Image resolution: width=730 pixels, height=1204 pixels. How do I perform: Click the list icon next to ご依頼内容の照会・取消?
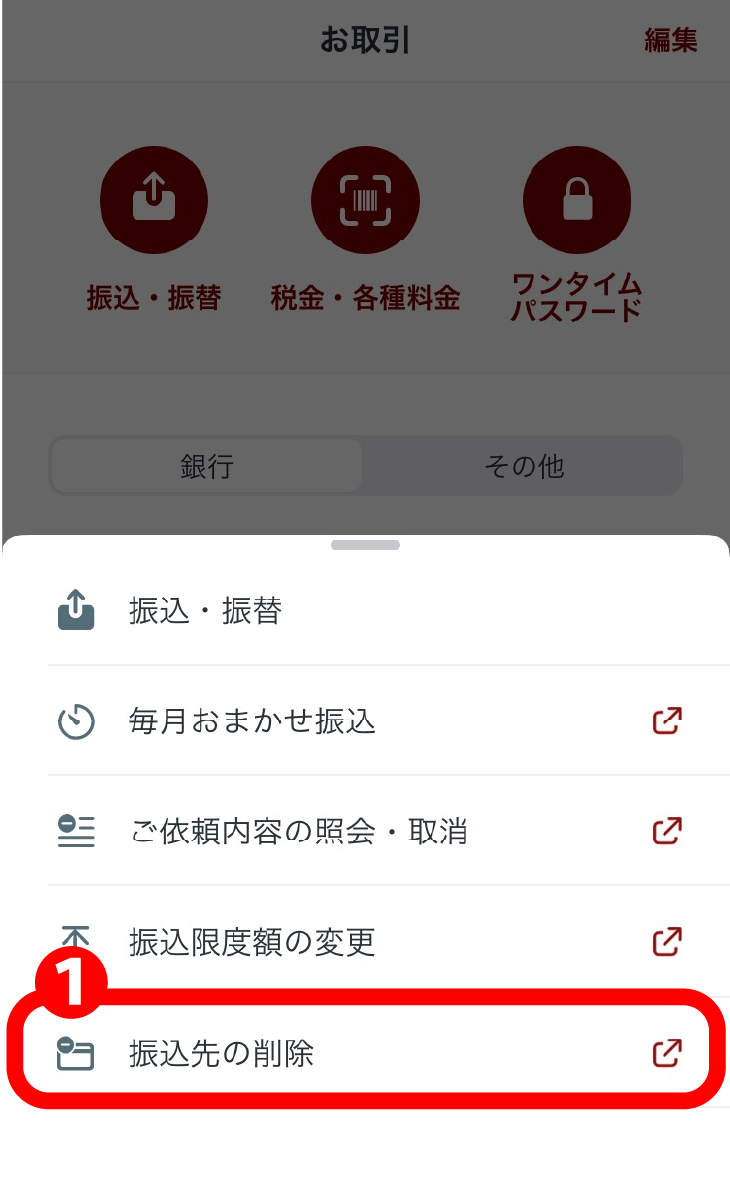pyautogui.click(x=75, y=831)
